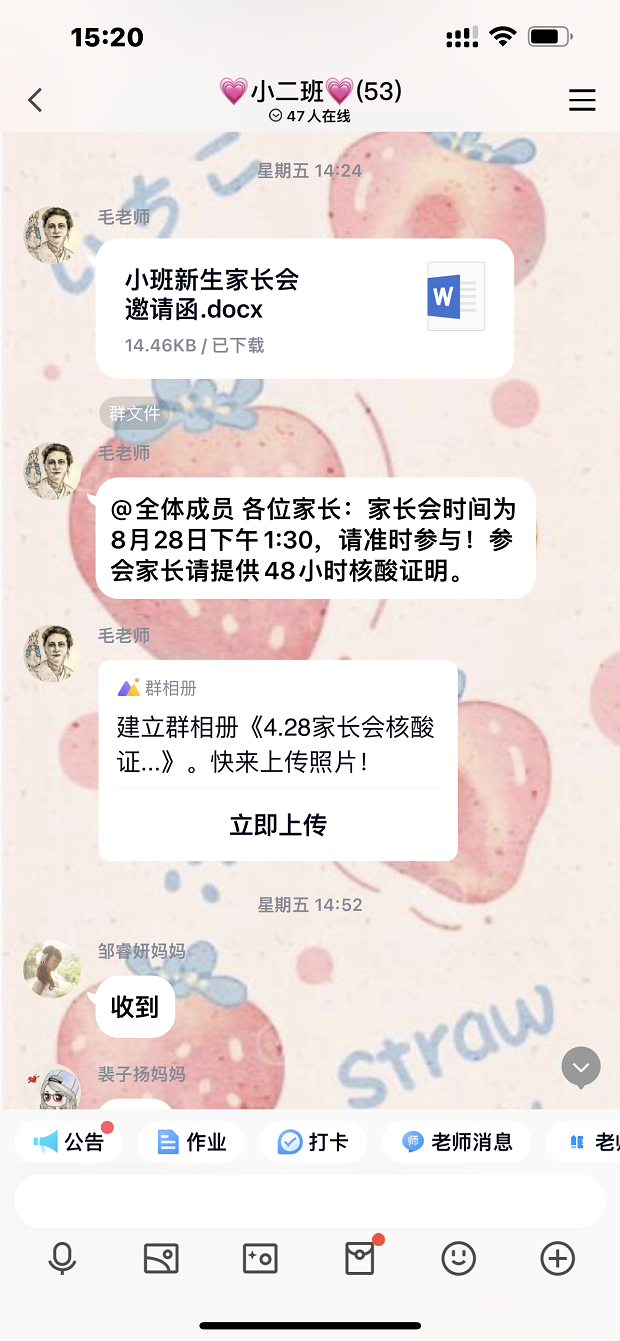Jump to latest messages arrow
The image size is (620, 1341).
pyautogui.click(x=581, y=1067)
